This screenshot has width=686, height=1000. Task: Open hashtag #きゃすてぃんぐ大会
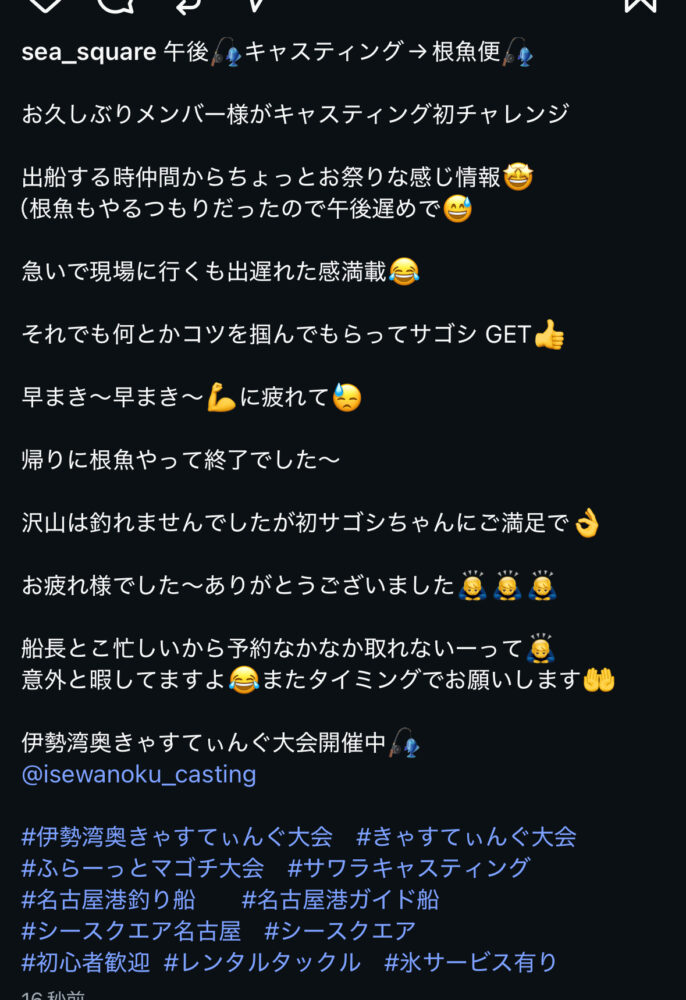tap(466, 837)
